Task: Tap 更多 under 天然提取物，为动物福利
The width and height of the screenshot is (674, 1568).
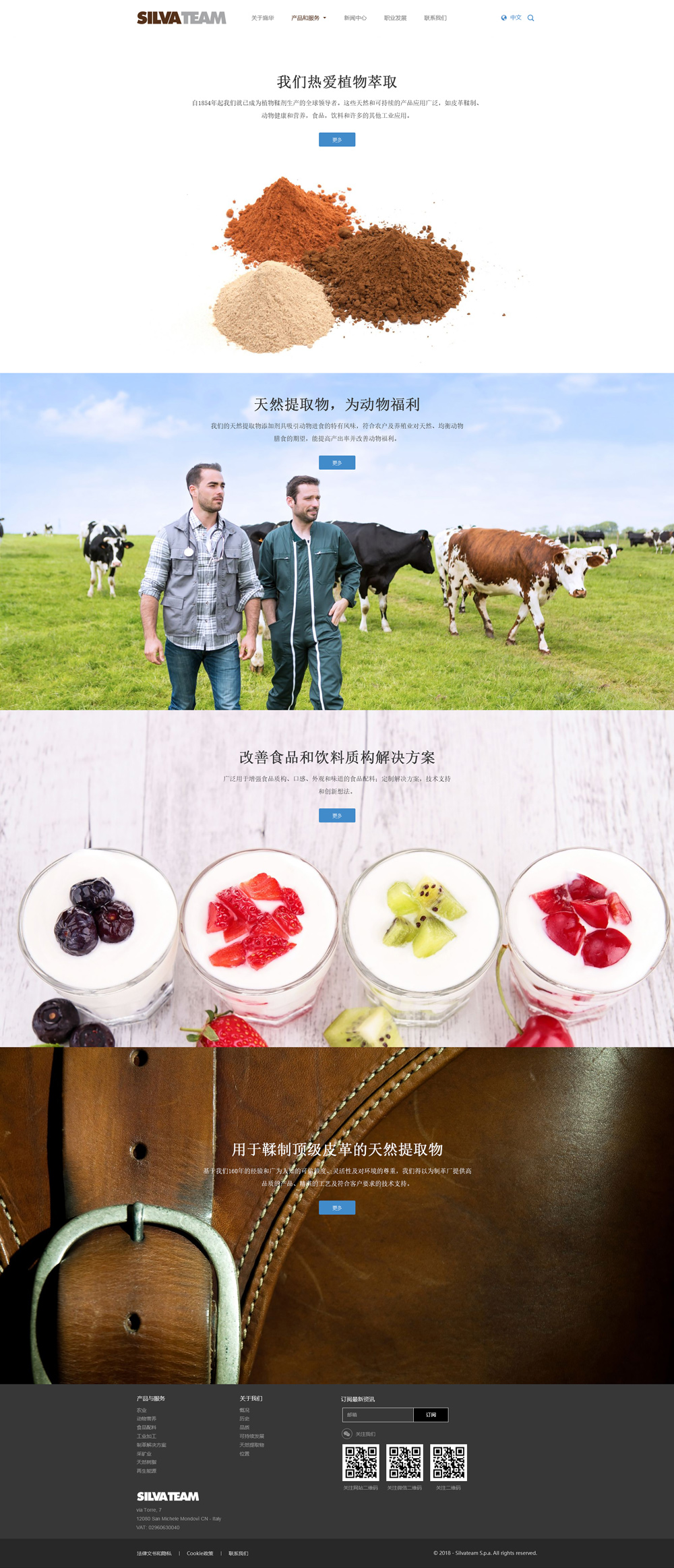Action: tap(337, 462)
